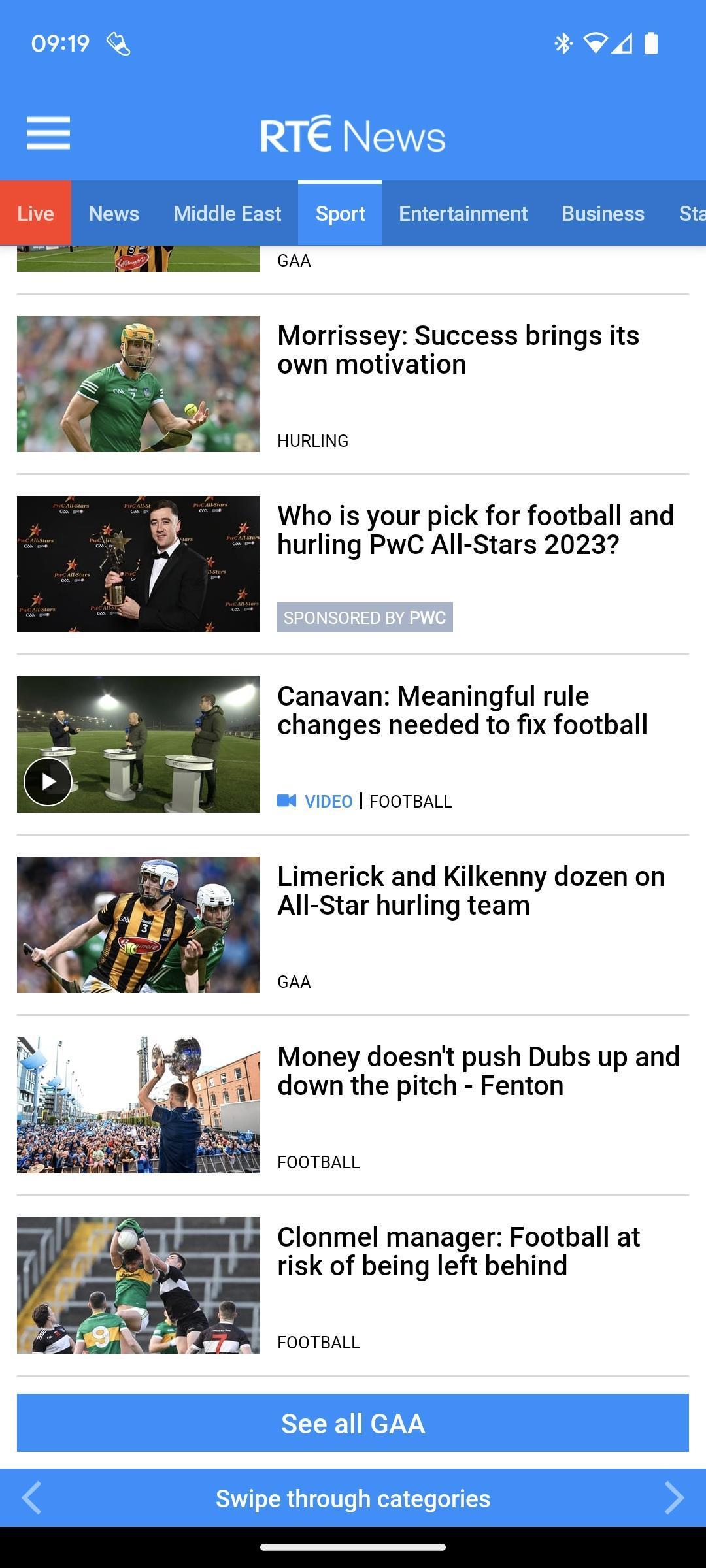Go to previous category with left arrow
706x1568 pixels.
[x=31, y=1498]
